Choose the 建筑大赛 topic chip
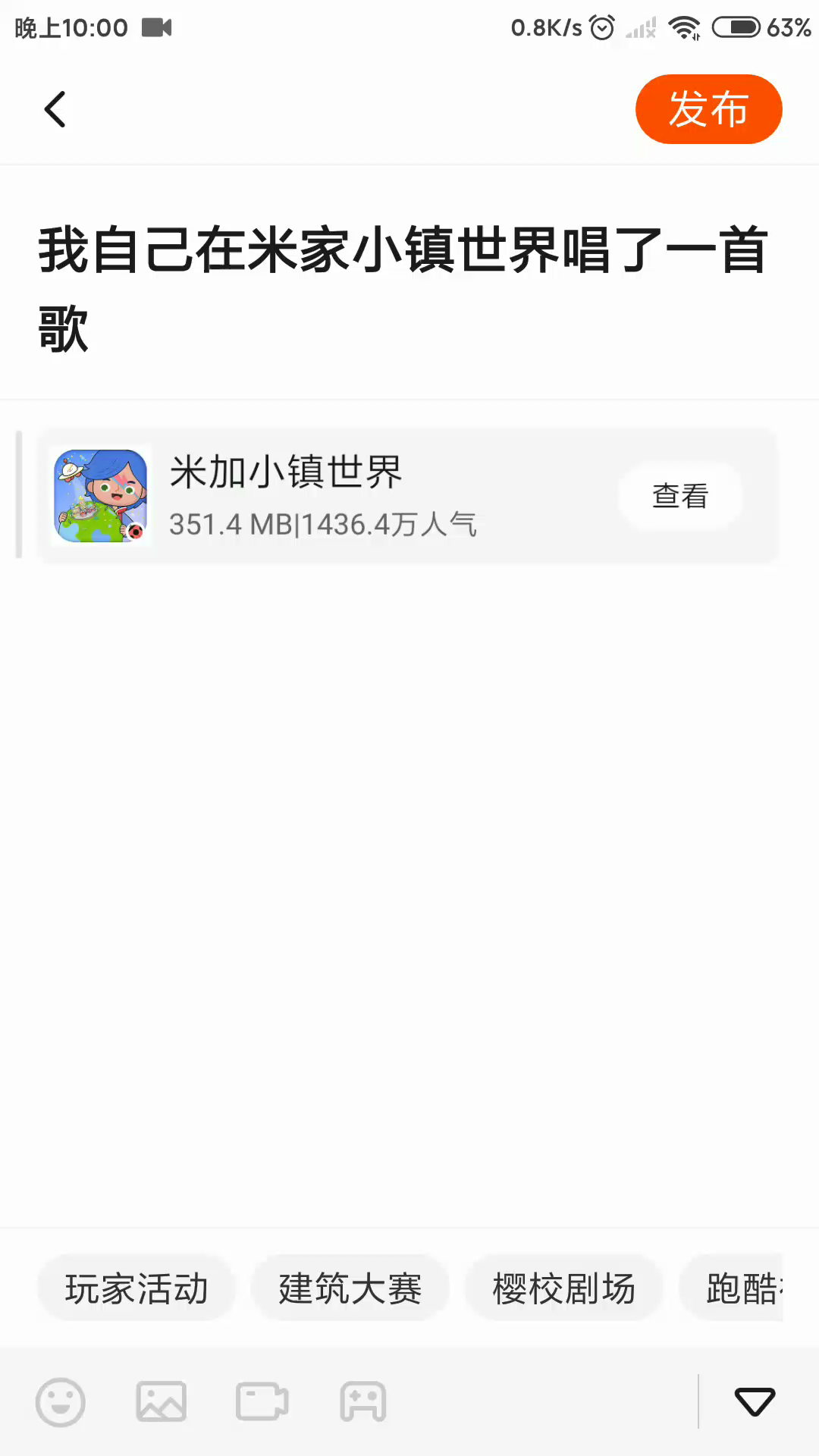Viewport: 819px width, 1456px height. pyautogui.click(x=350, y=1288)
